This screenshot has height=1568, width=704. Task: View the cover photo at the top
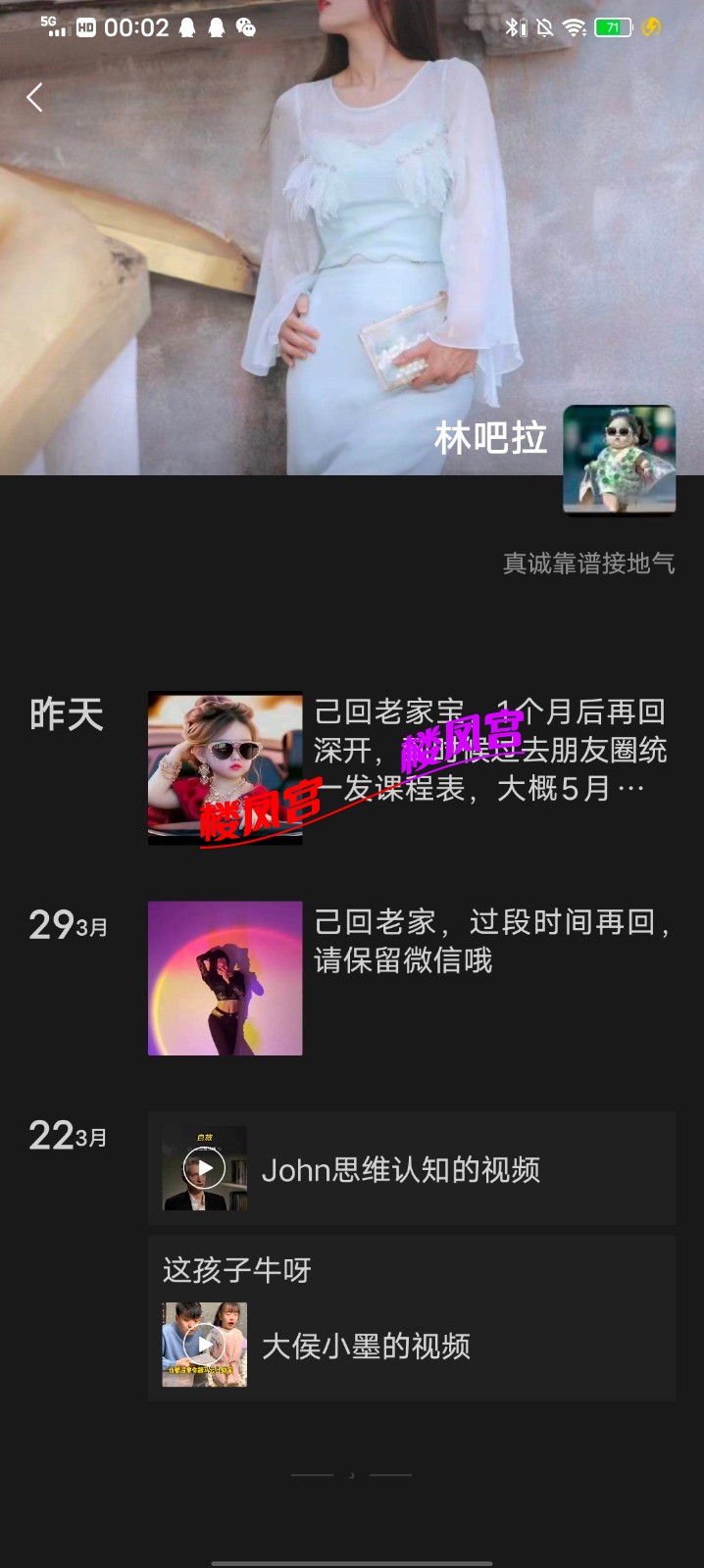point(294,245)
